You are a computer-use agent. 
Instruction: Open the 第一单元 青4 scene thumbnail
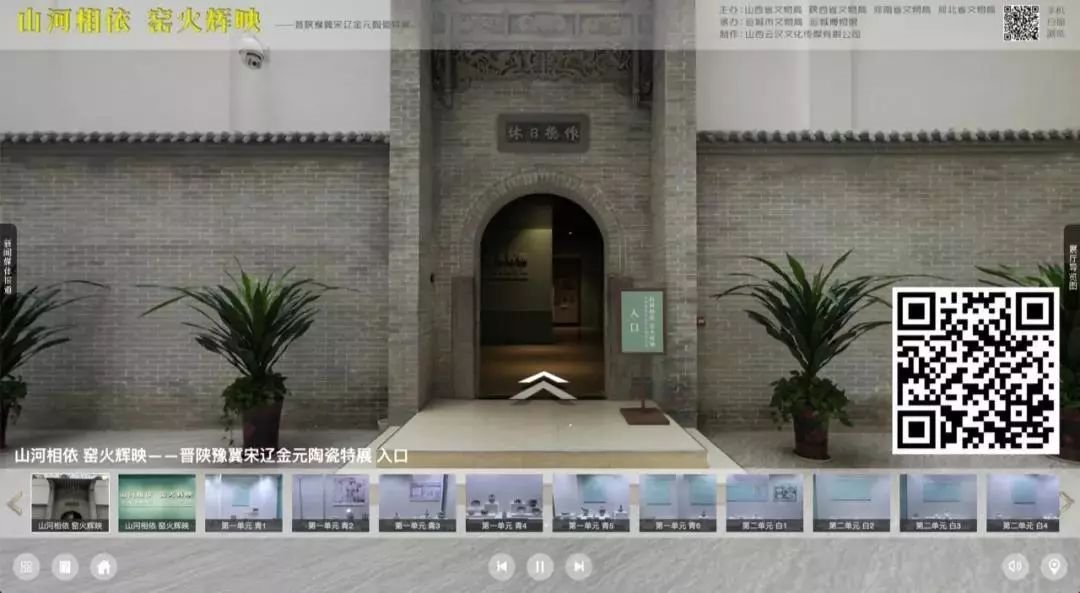tap(504, 502)
